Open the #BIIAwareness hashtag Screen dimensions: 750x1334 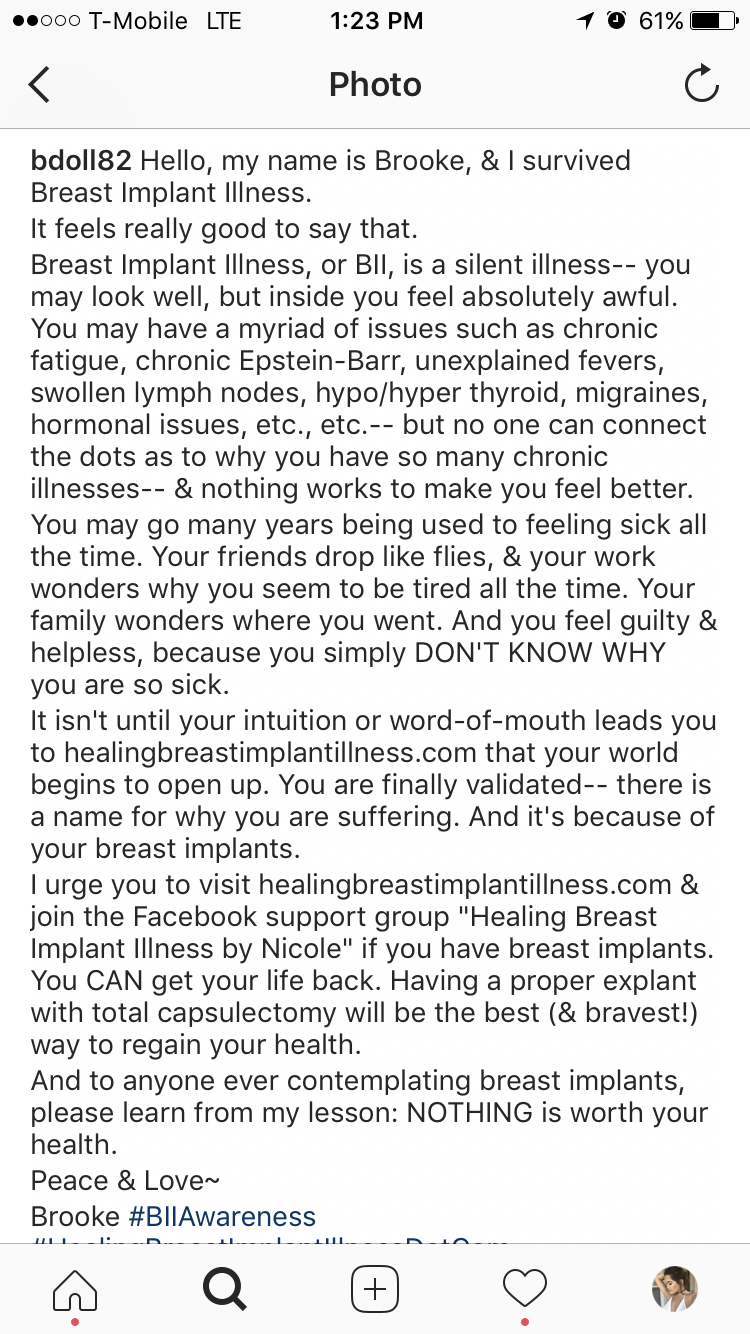pos(222,1216)
